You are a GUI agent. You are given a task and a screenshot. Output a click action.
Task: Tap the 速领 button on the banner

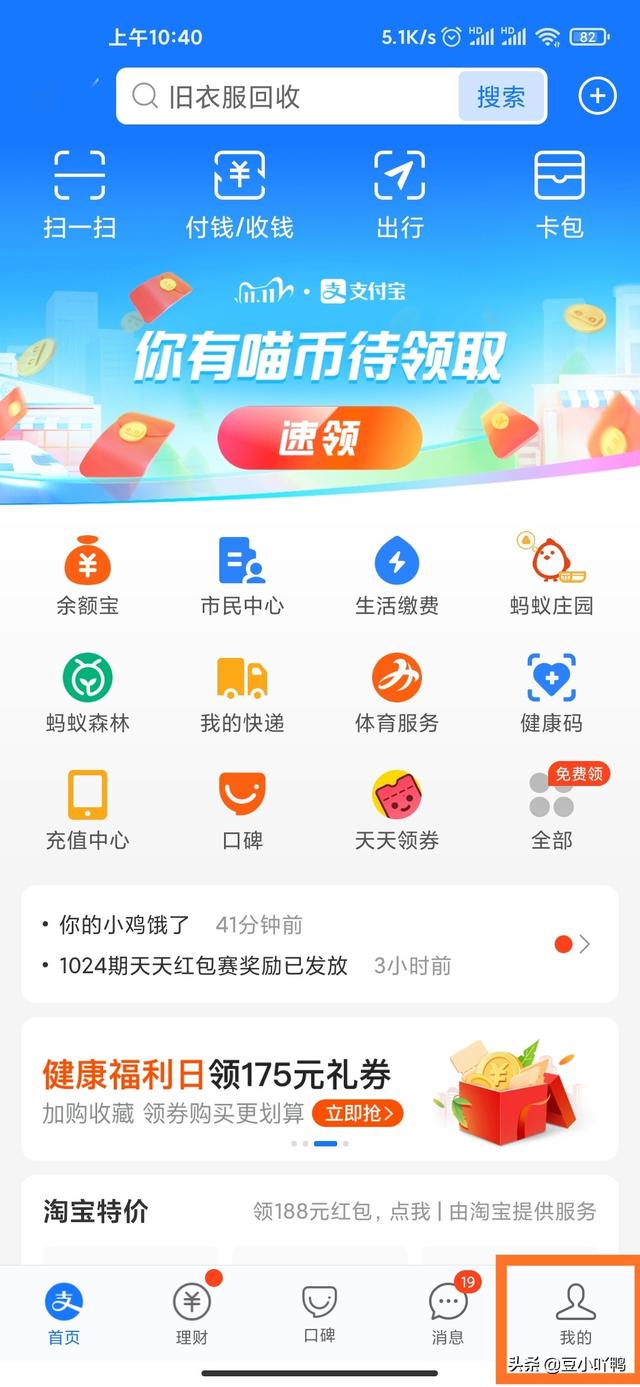[x=320, y=438]
